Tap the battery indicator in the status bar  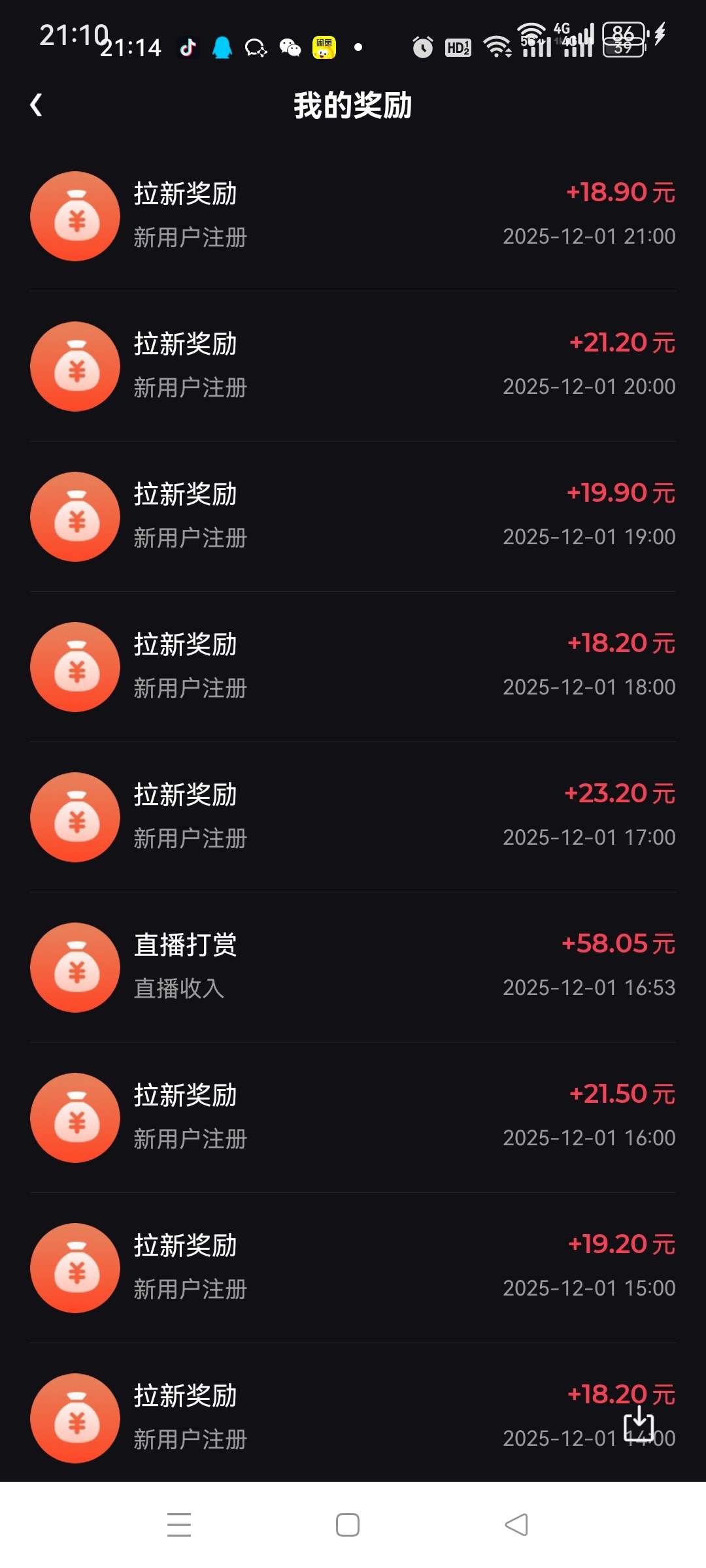point(622,41)
